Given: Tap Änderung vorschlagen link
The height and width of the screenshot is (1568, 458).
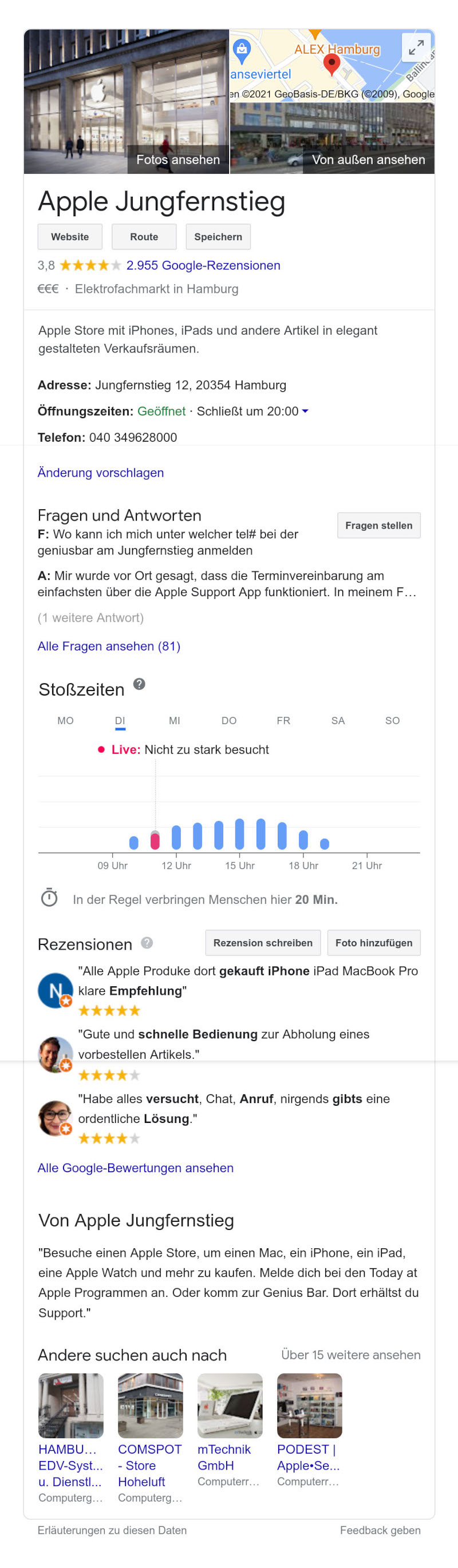Looking at the screenshot, I should pyautogui.click(x=101, y=473).
